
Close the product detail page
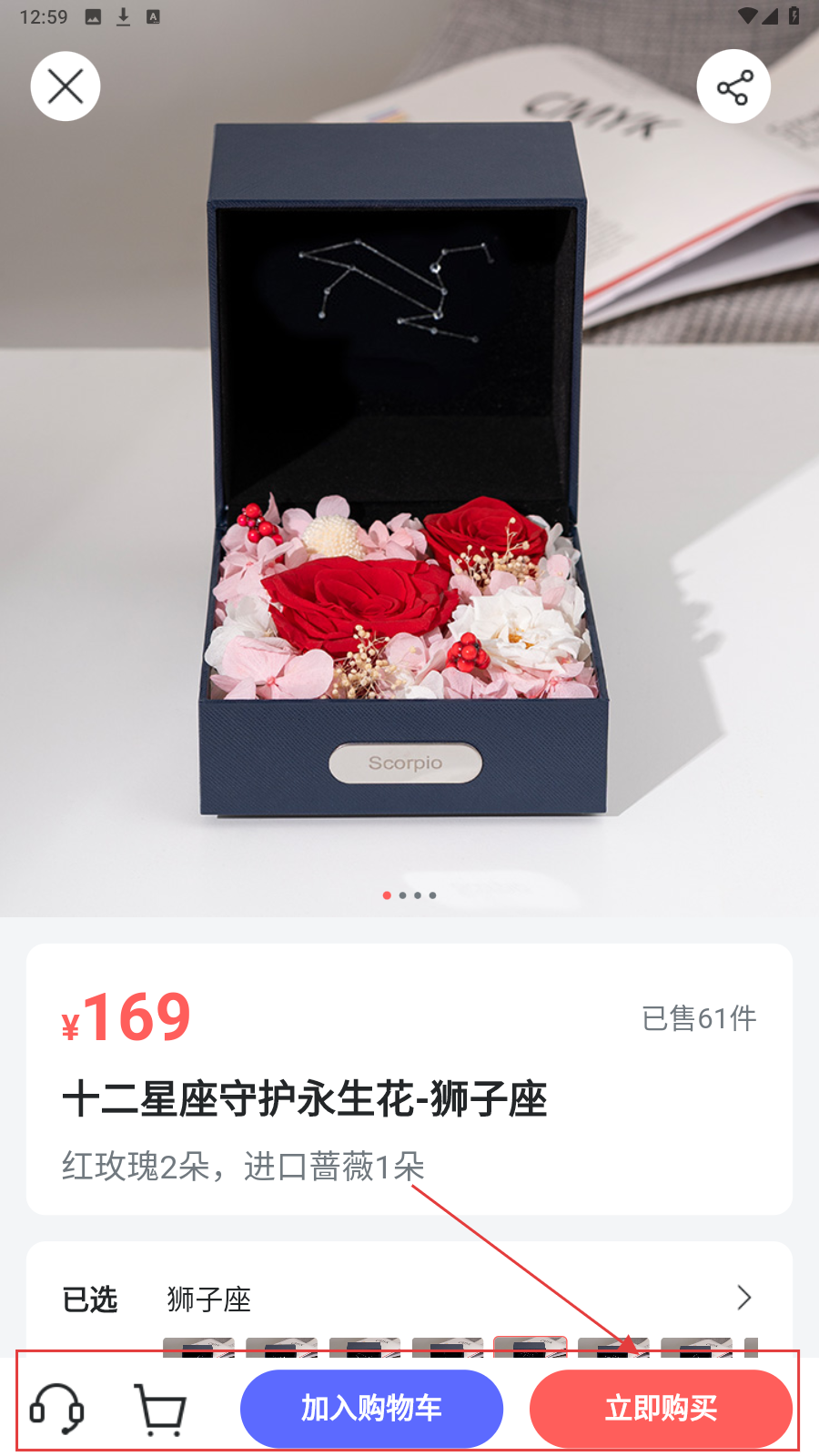pyautogui.click(x=66, y=87)
